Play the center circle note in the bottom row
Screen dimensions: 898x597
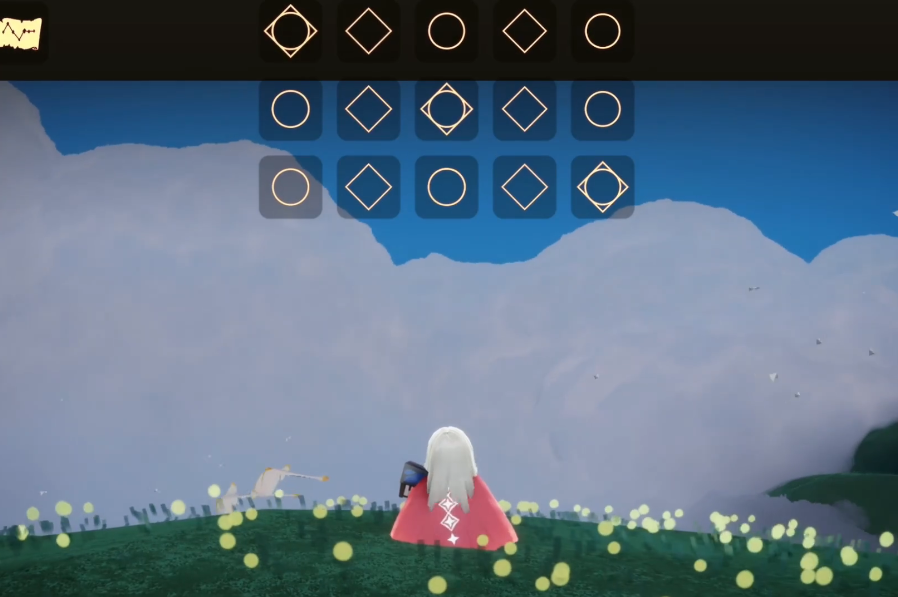446,187
